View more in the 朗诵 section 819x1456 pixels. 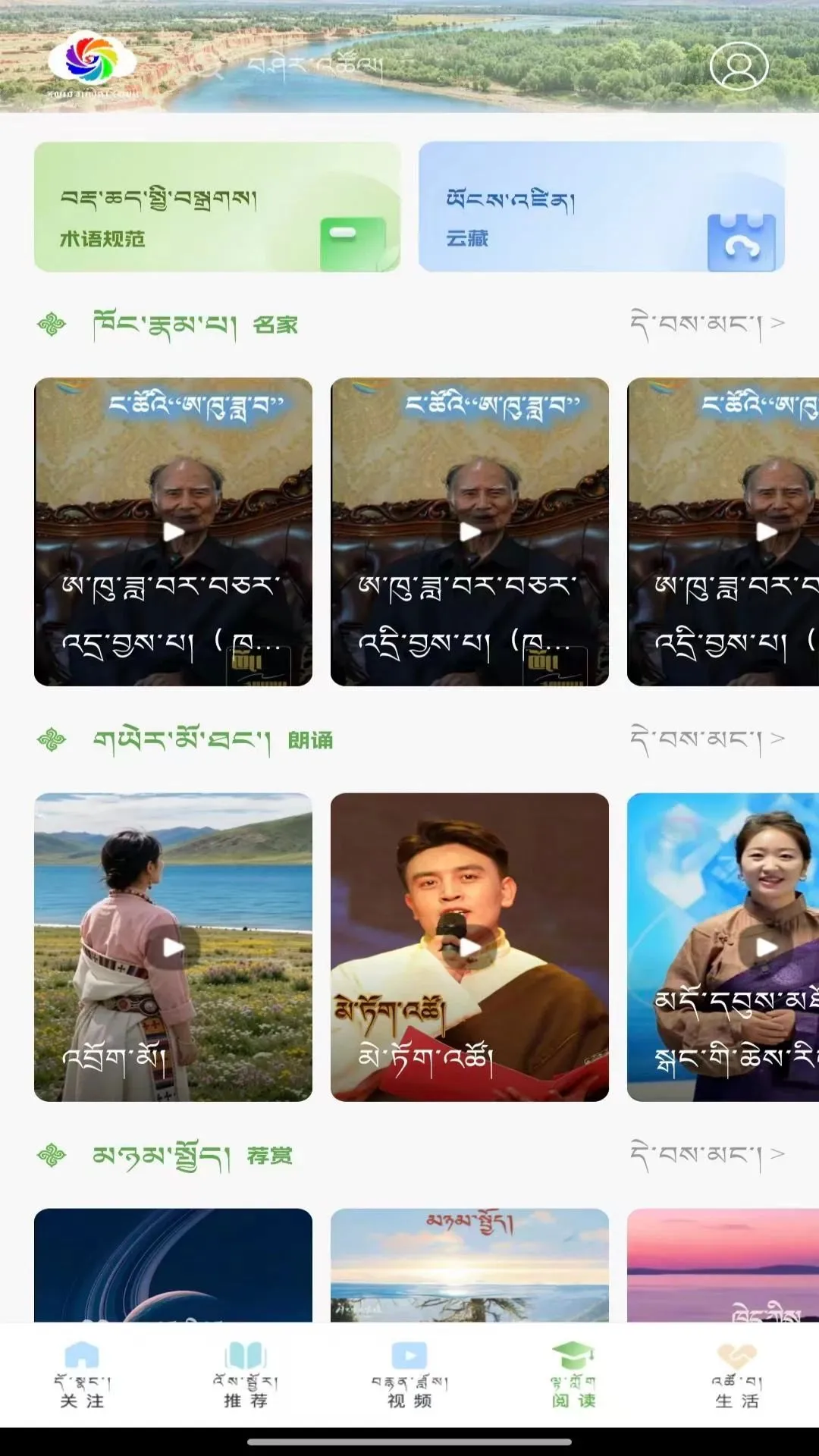[x=707, y=739]
